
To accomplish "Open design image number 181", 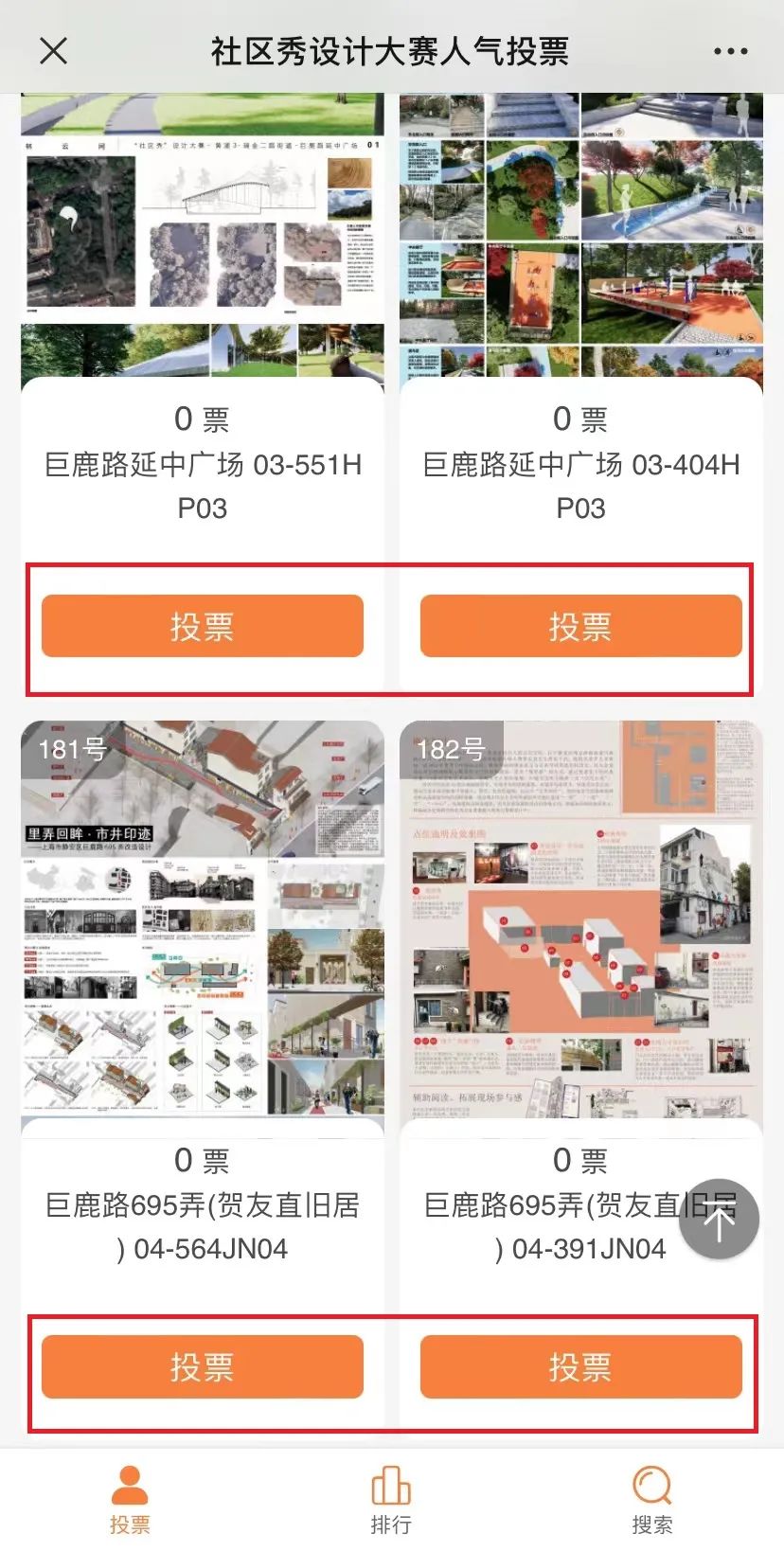I will pyautogui.click(x=202, y=918).
